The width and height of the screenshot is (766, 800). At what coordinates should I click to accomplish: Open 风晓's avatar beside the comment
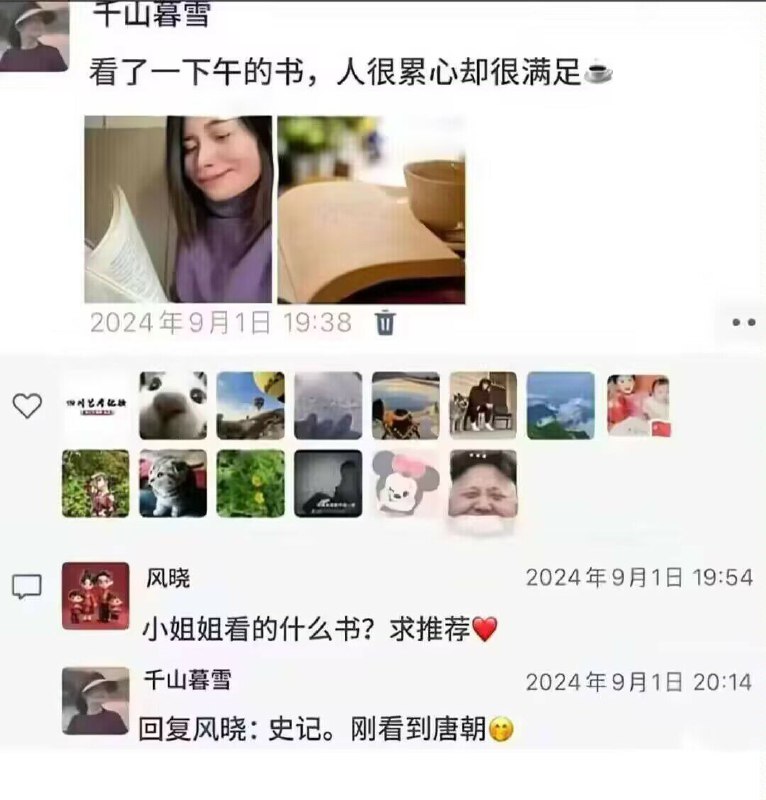(x=95, y=595)
